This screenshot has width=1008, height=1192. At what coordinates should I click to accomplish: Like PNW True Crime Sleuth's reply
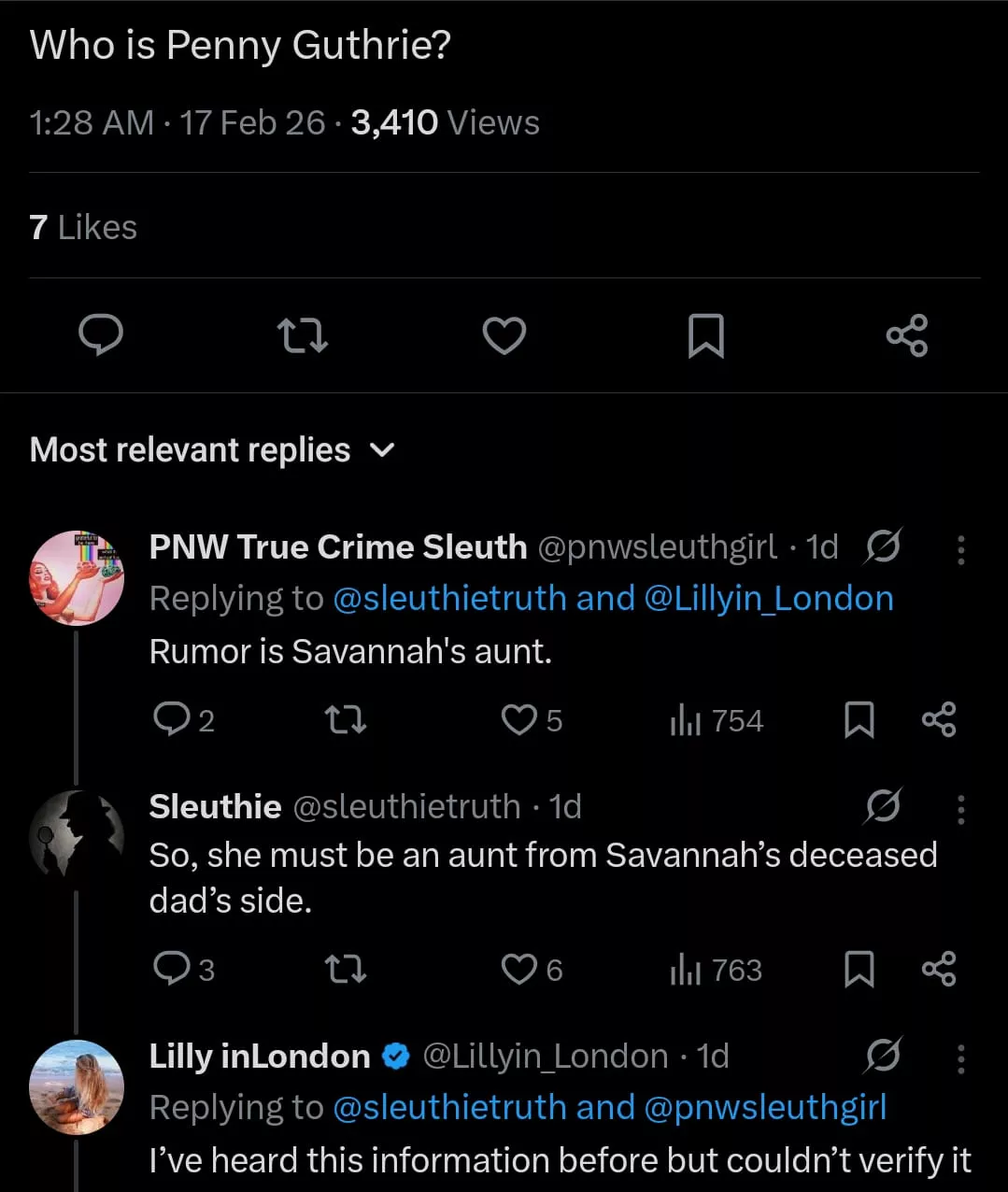[519, 719]
